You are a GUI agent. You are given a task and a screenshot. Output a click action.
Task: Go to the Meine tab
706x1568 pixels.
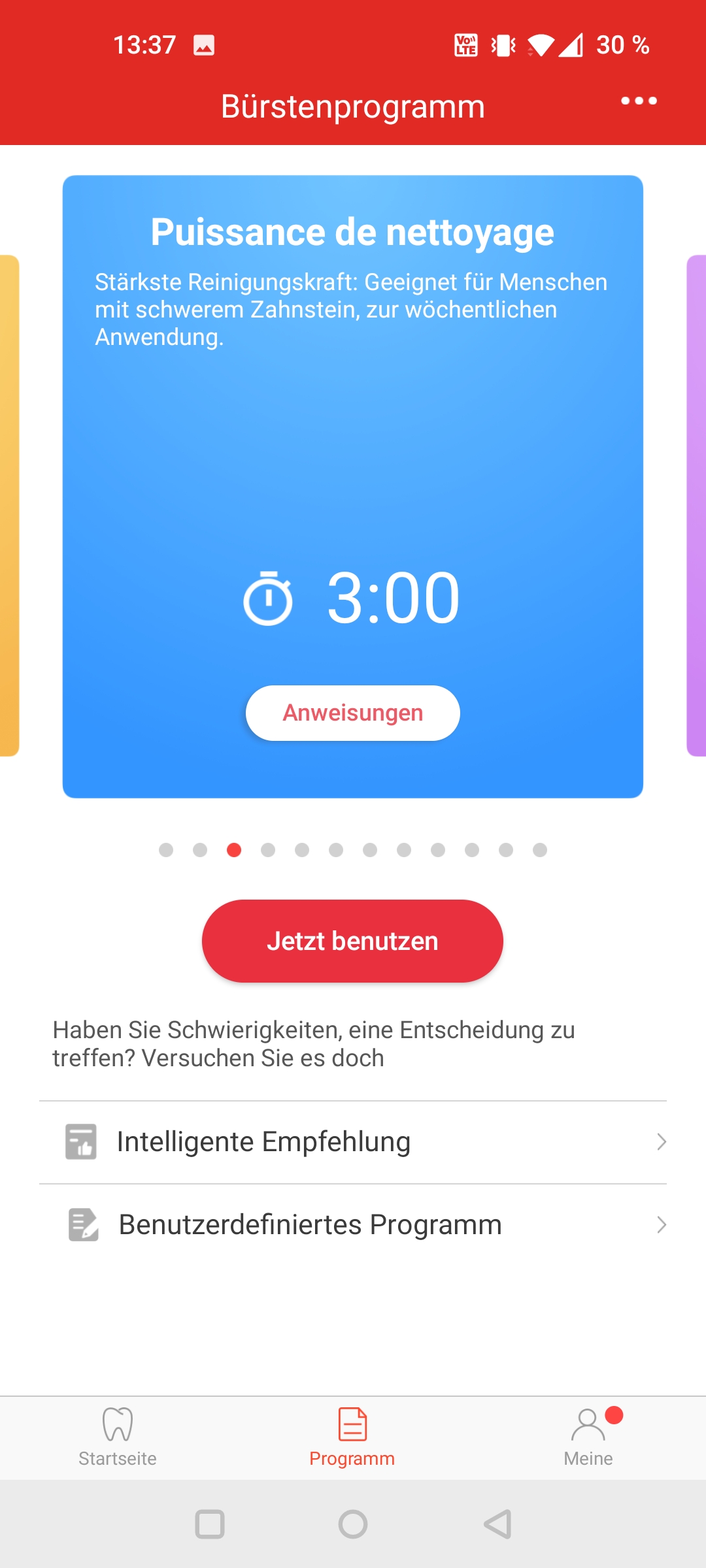tap(588, 1438)
